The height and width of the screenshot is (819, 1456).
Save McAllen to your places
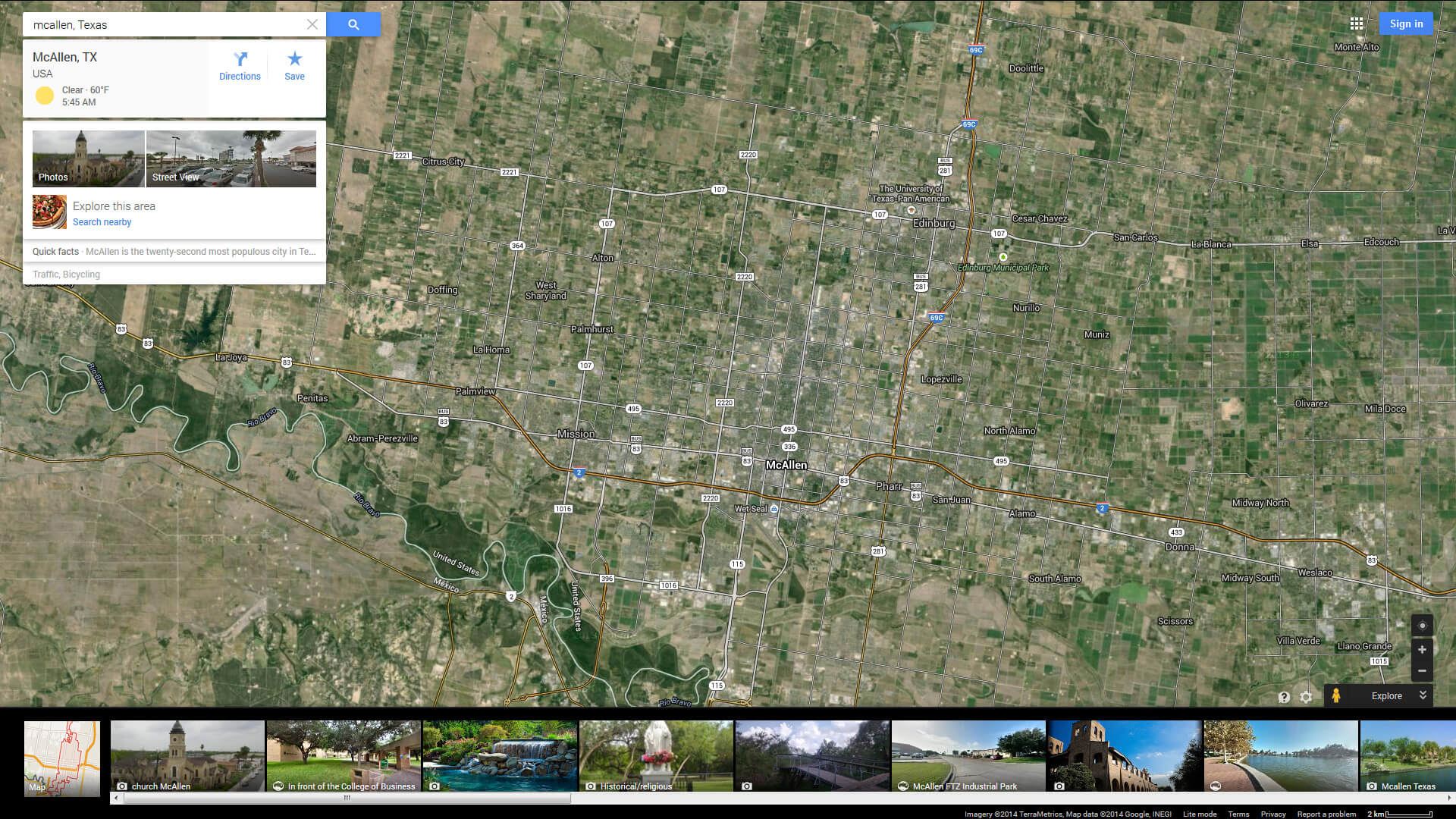(x=294, y=66)
